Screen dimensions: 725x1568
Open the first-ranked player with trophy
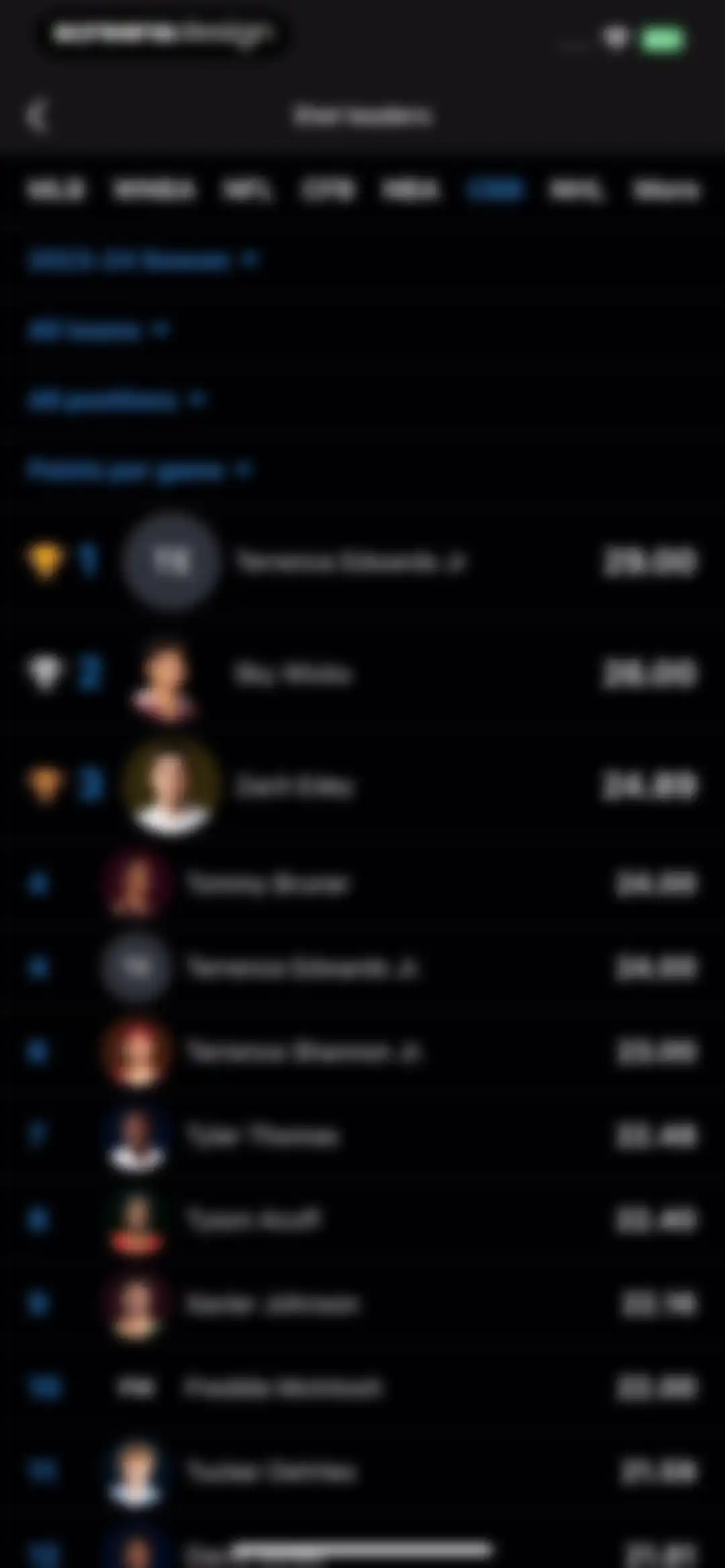pos(362,562)
